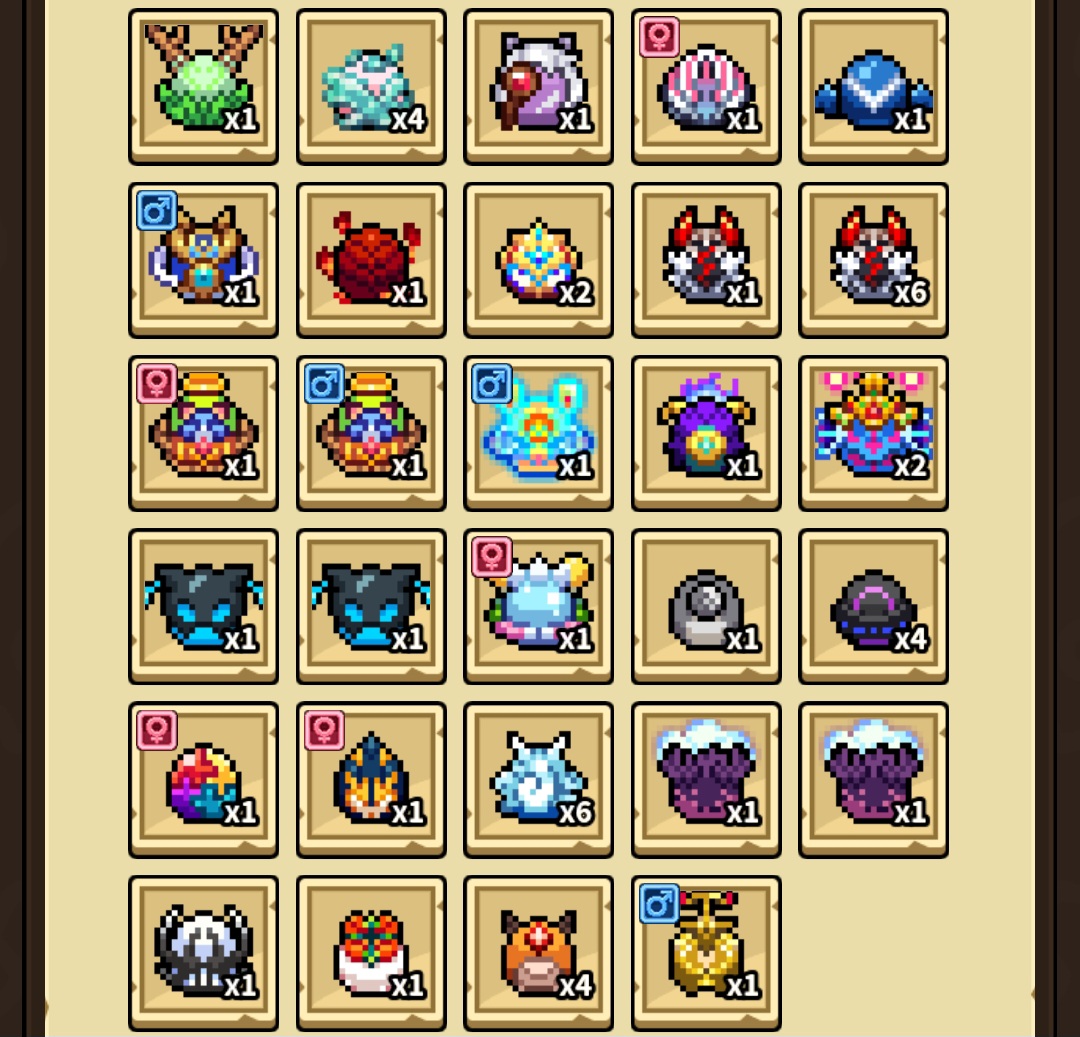
Task: Select the female-tagged honey pot basket item
Action: point(203,433)
